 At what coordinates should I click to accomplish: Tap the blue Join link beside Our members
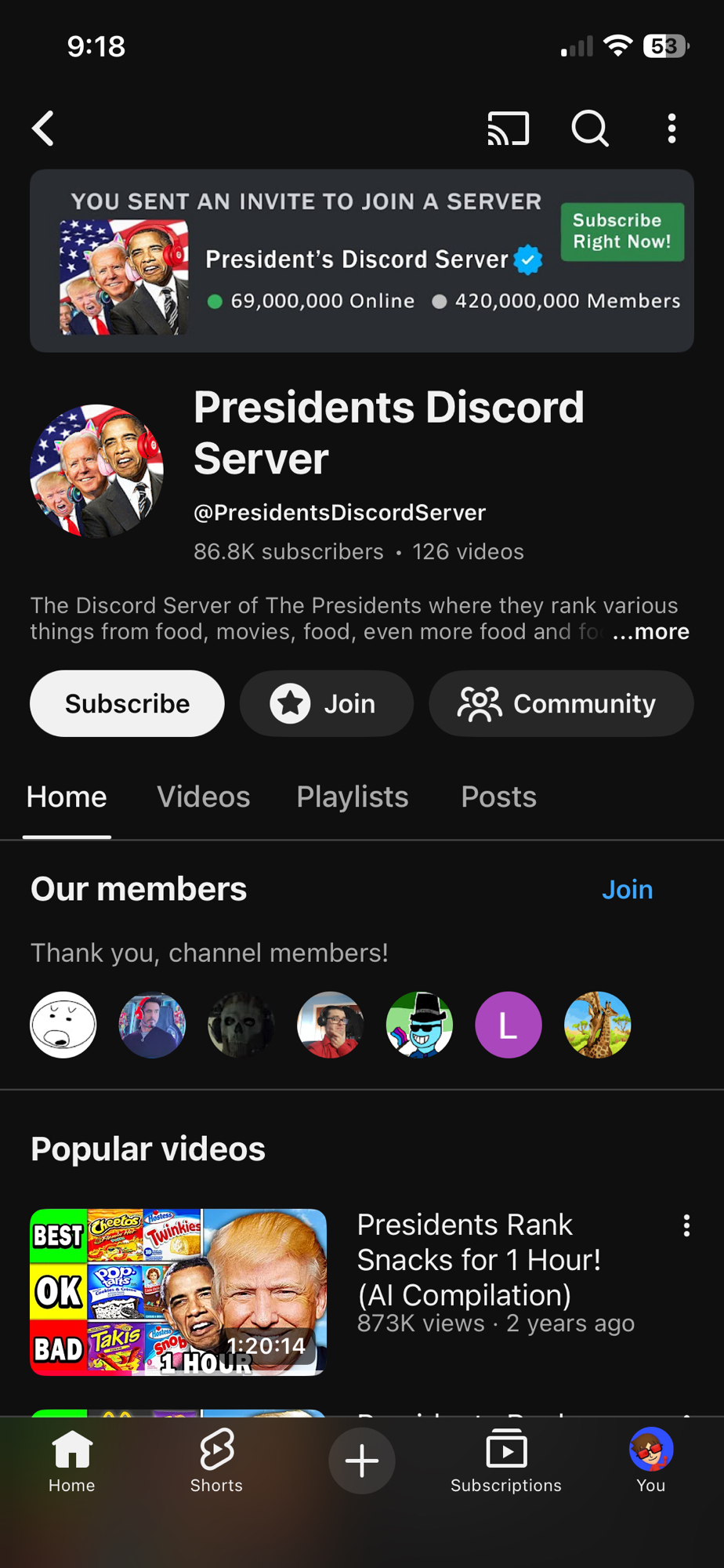pos(627,890)
